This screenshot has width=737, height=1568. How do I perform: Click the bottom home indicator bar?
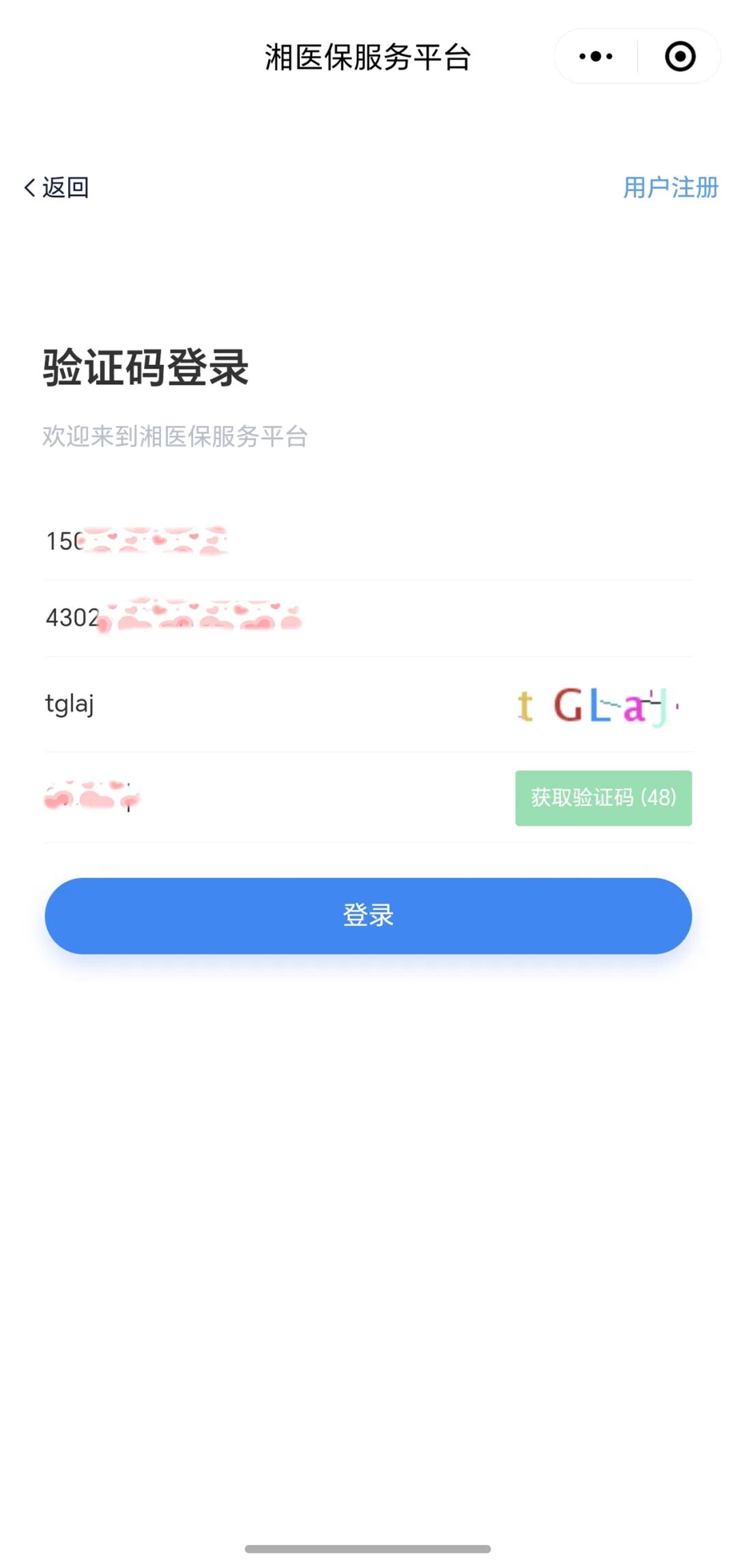point(369,1549)
